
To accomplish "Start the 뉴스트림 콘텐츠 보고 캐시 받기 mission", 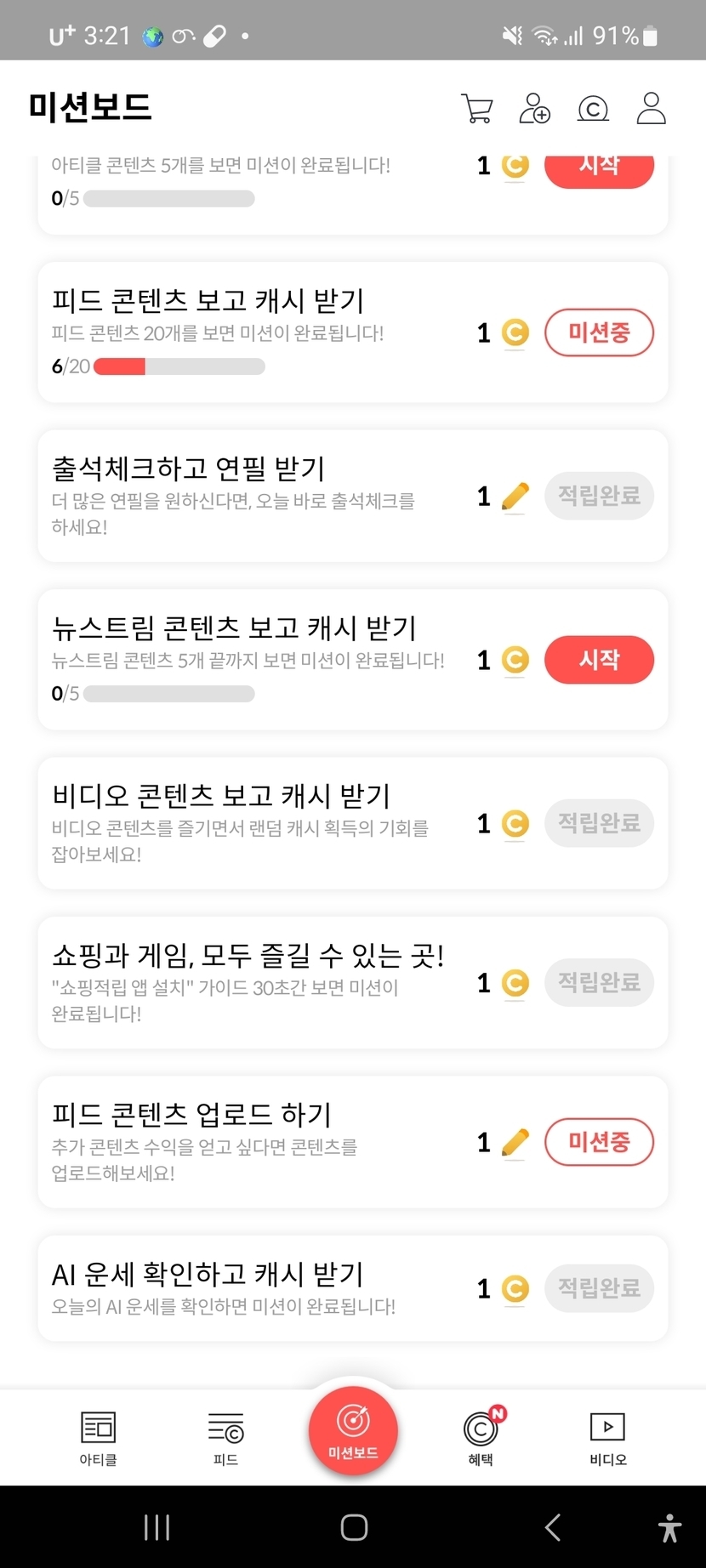I will pos(599,660).
